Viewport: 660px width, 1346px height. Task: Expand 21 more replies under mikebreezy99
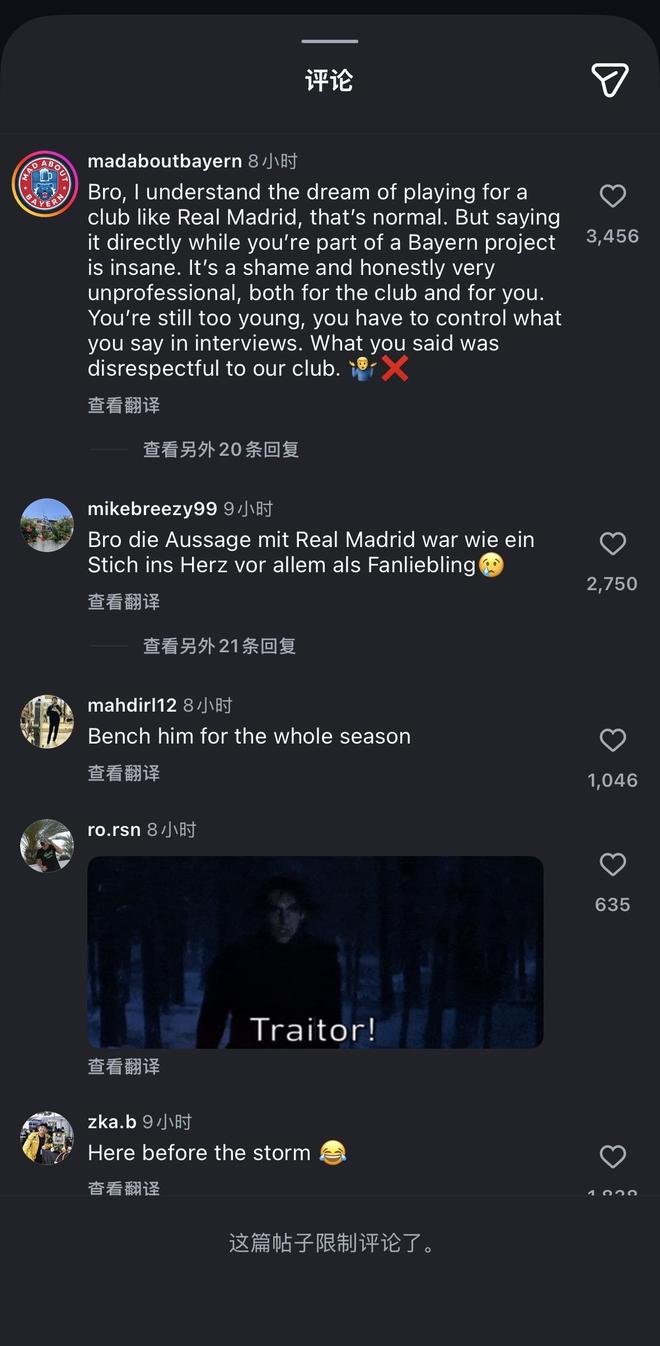click(220, 646)
